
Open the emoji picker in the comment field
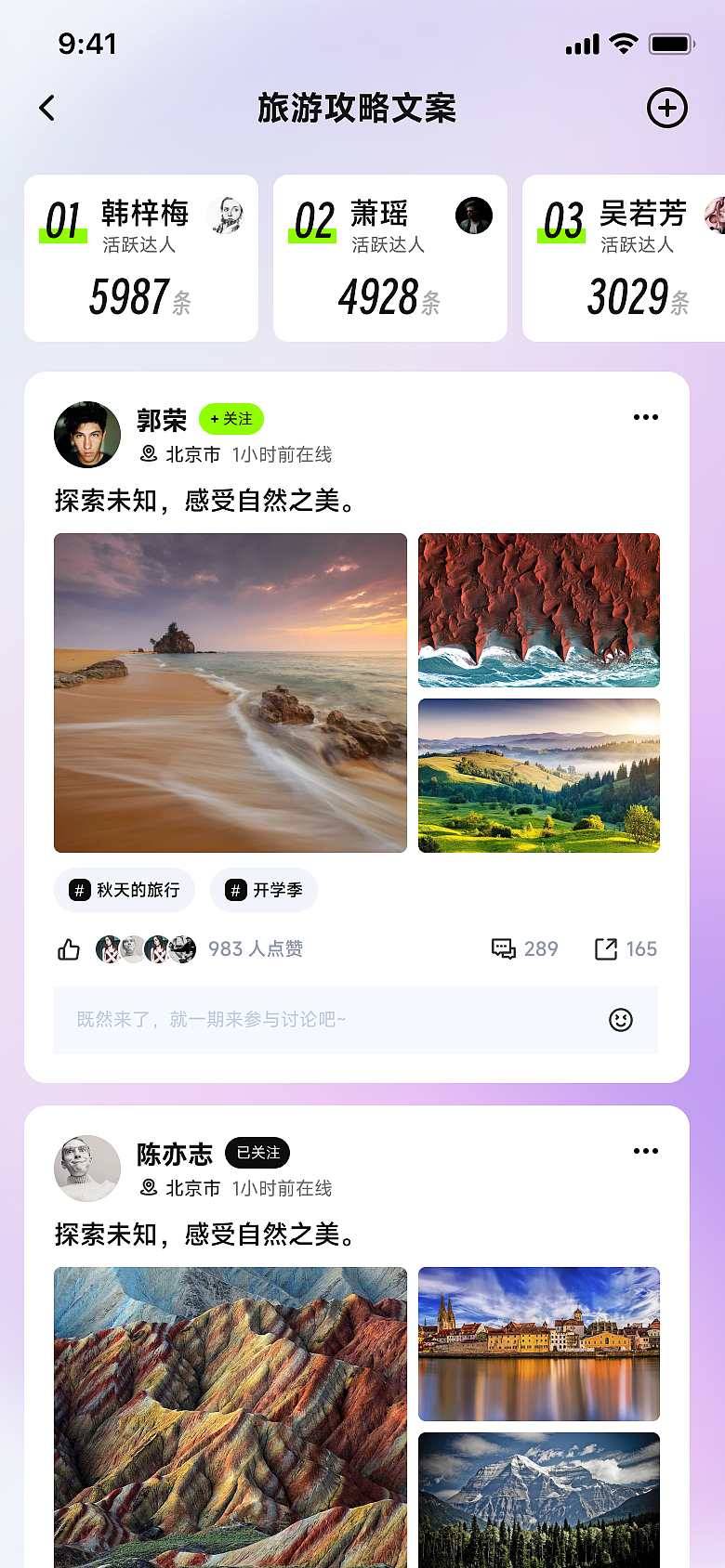(x=621, y=1020)
